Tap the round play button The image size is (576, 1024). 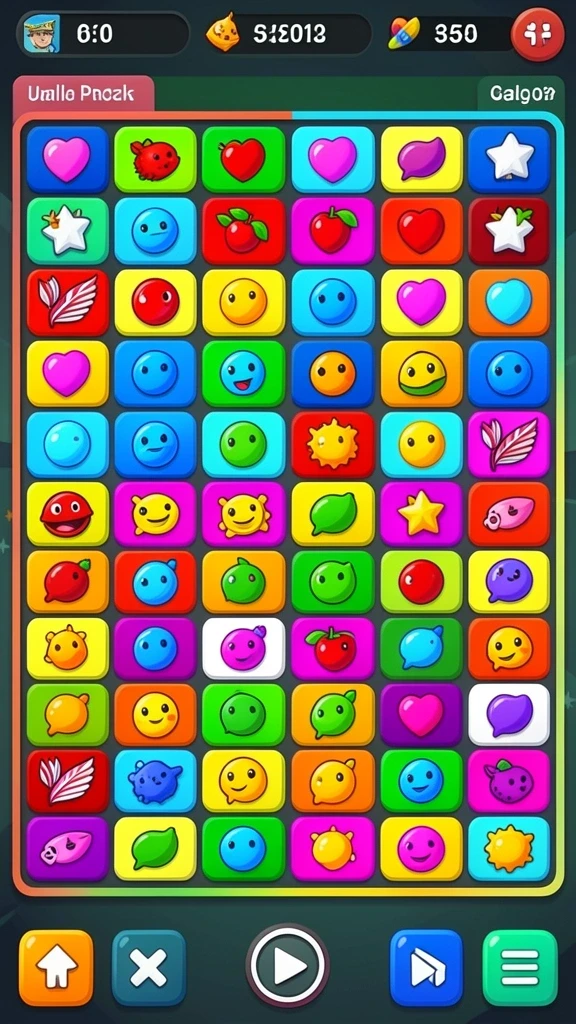[287, 965]
